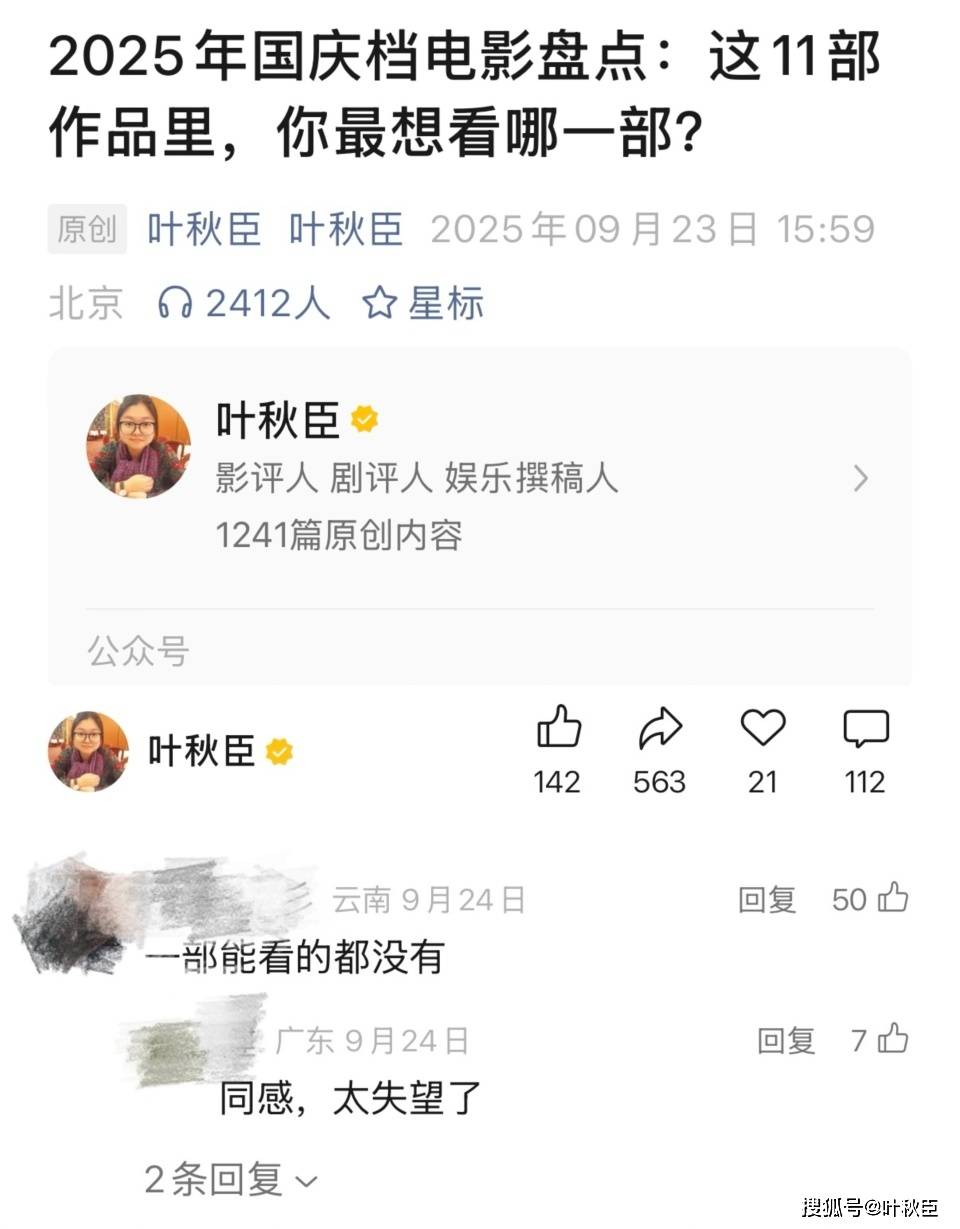Reply to comment 同感，太失望了
960x1229 pixels.
click(786, 1041)
